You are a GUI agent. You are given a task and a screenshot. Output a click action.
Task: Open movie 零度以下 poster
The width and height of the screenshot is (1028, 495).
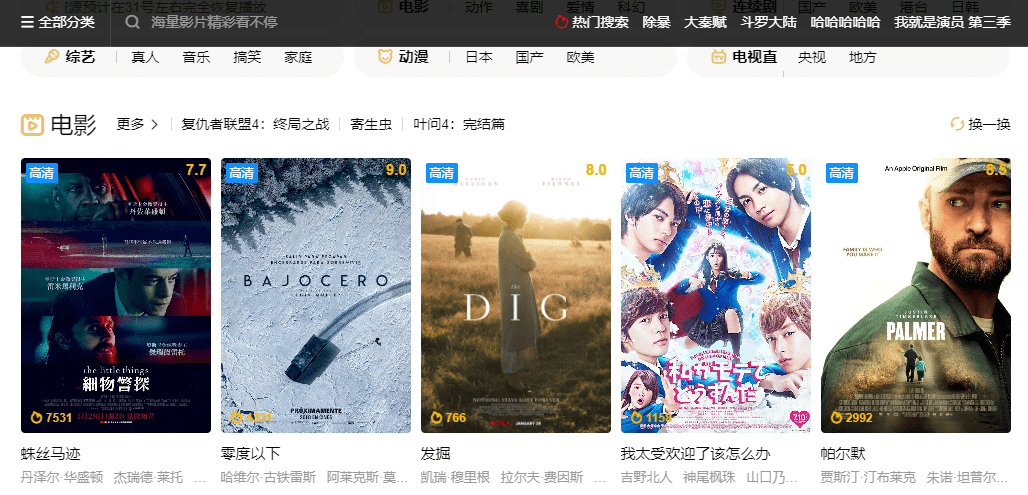point(316,295)
